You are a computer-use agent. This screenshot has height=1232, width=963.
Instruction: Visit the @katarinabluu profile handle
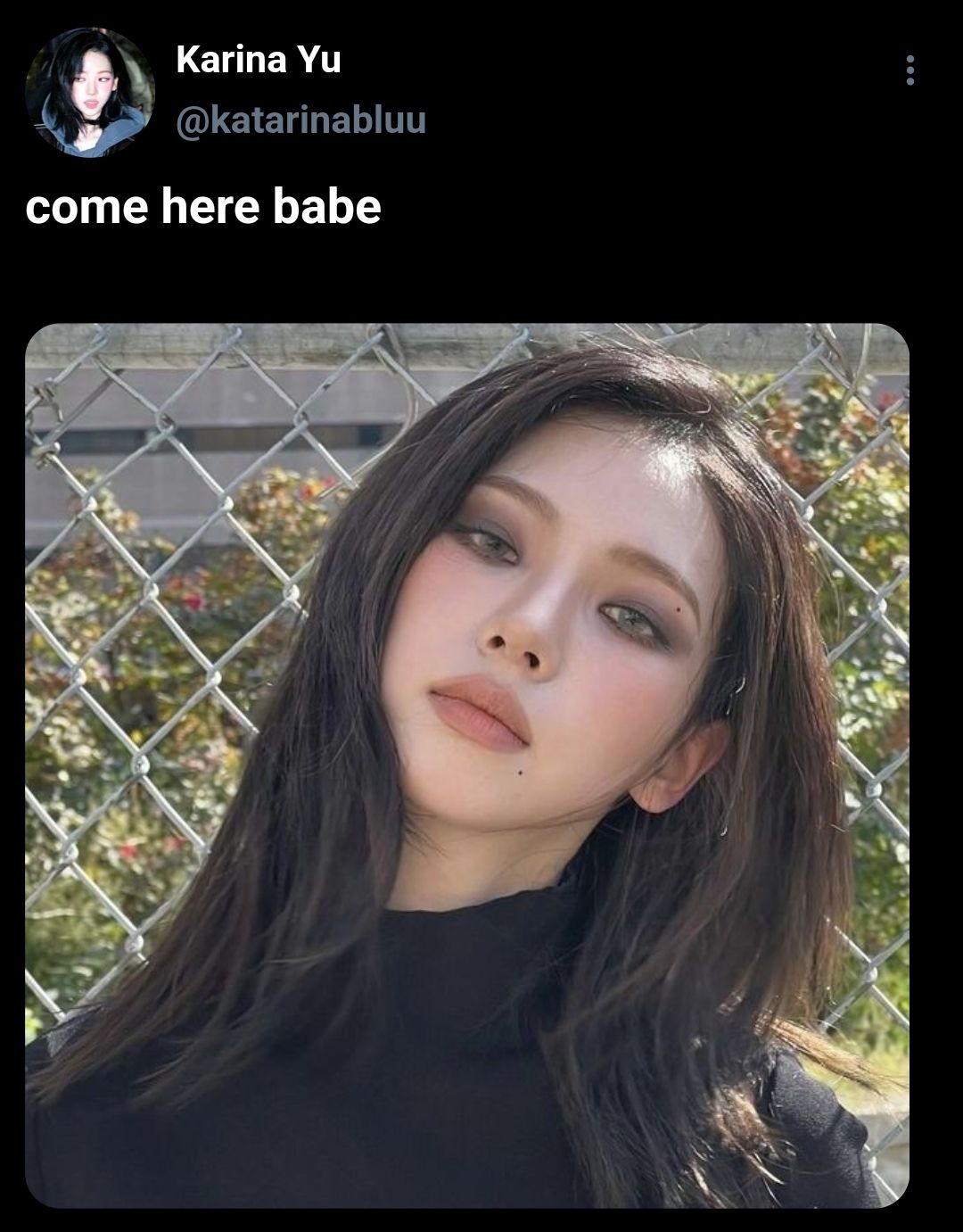pos(301,120)
